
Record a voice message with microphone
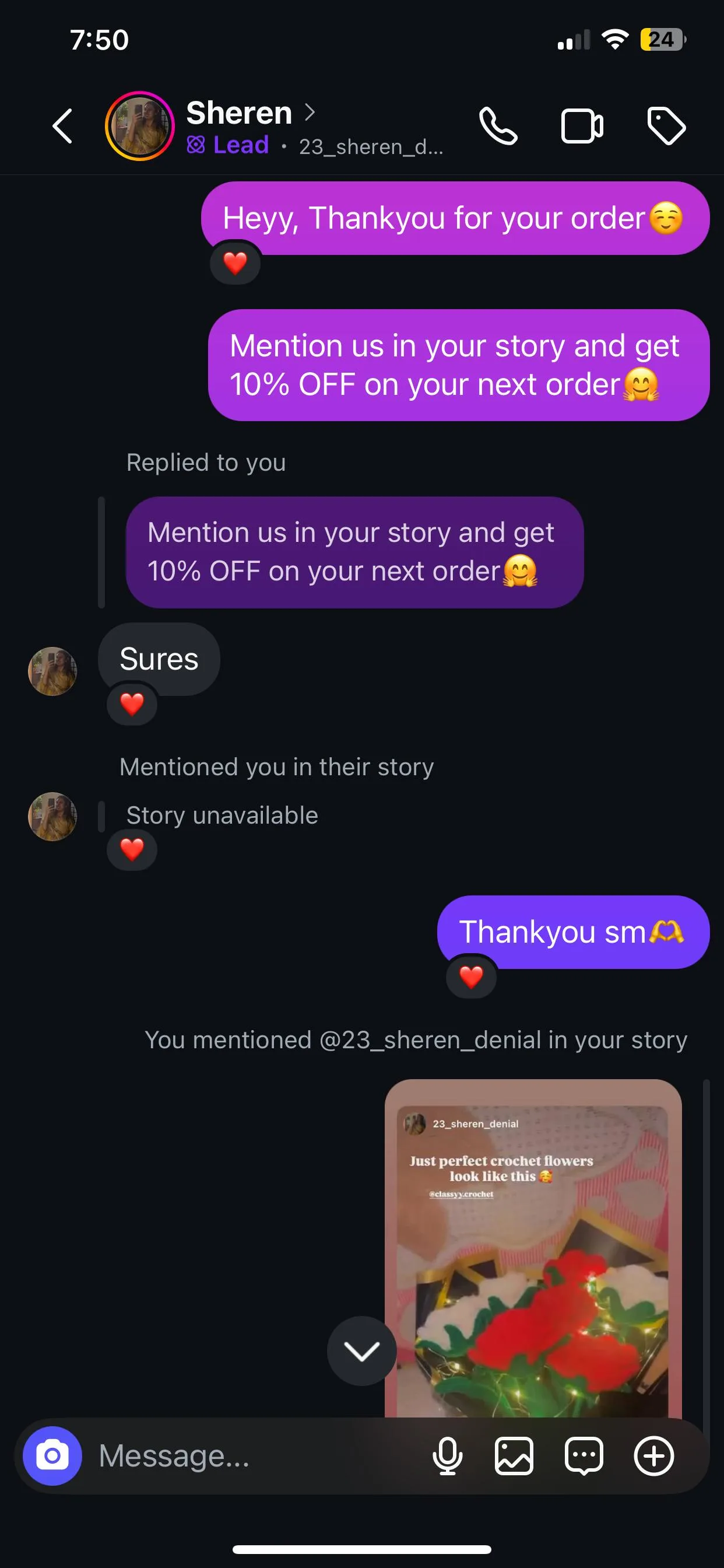[x=447, y=1456]
